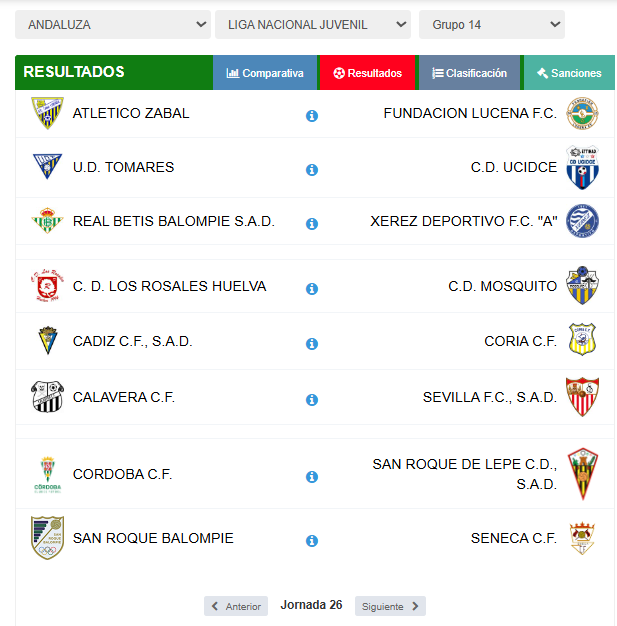Tap info icon for Real Betis match

coord(312,224)
